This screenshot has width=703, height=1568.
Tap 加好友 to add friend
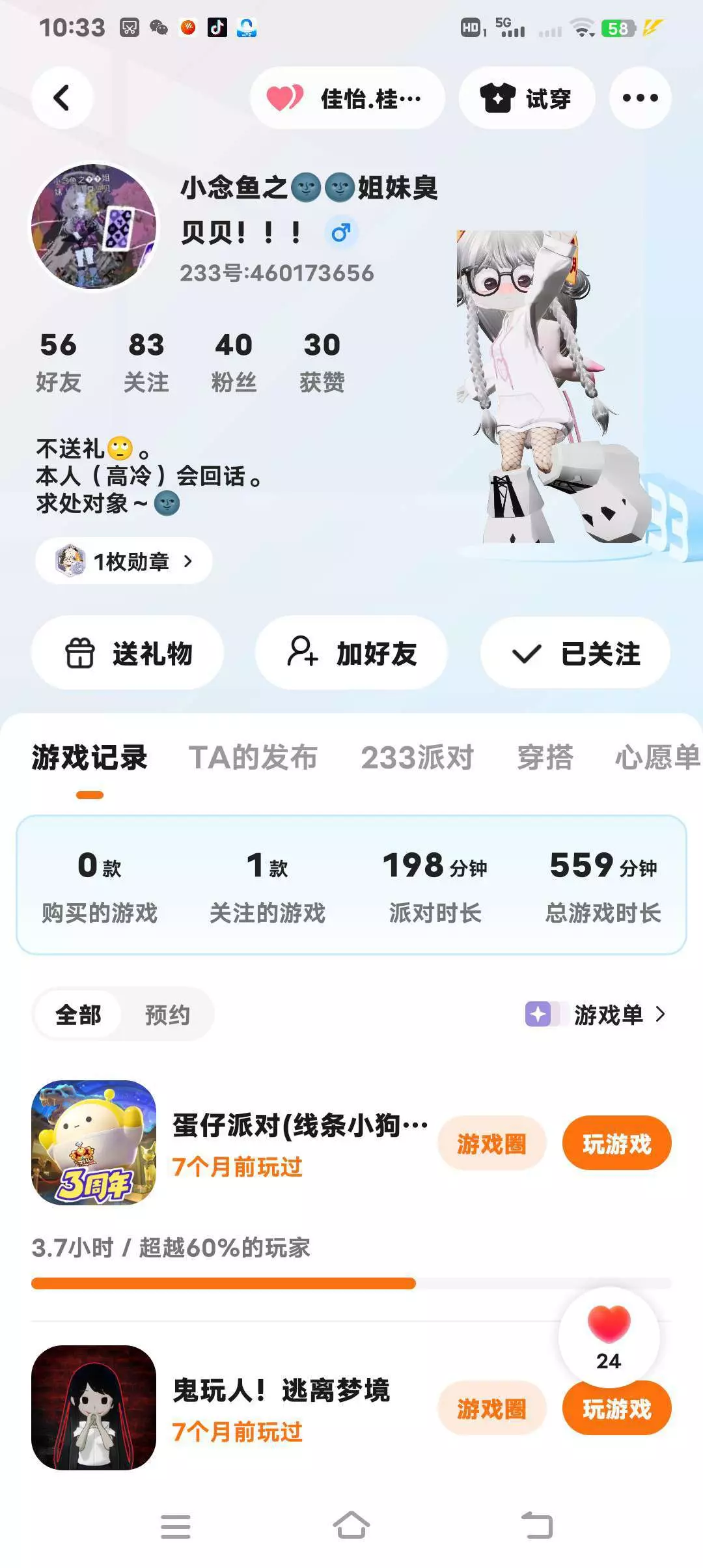[x=351, y=653]
